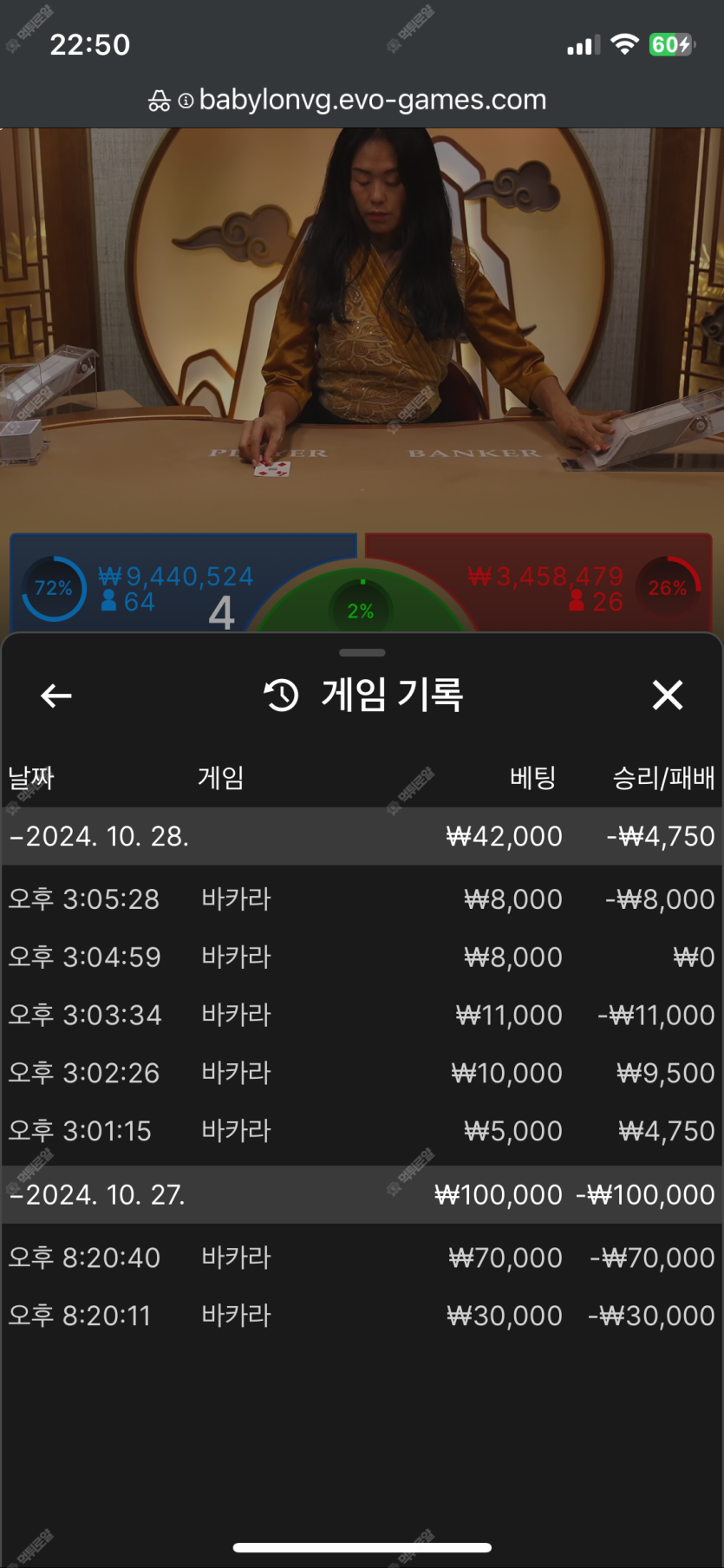Close the 게임 기록 panel
This screenshot has width=724, height=1568.
click(x=667, y=696)
